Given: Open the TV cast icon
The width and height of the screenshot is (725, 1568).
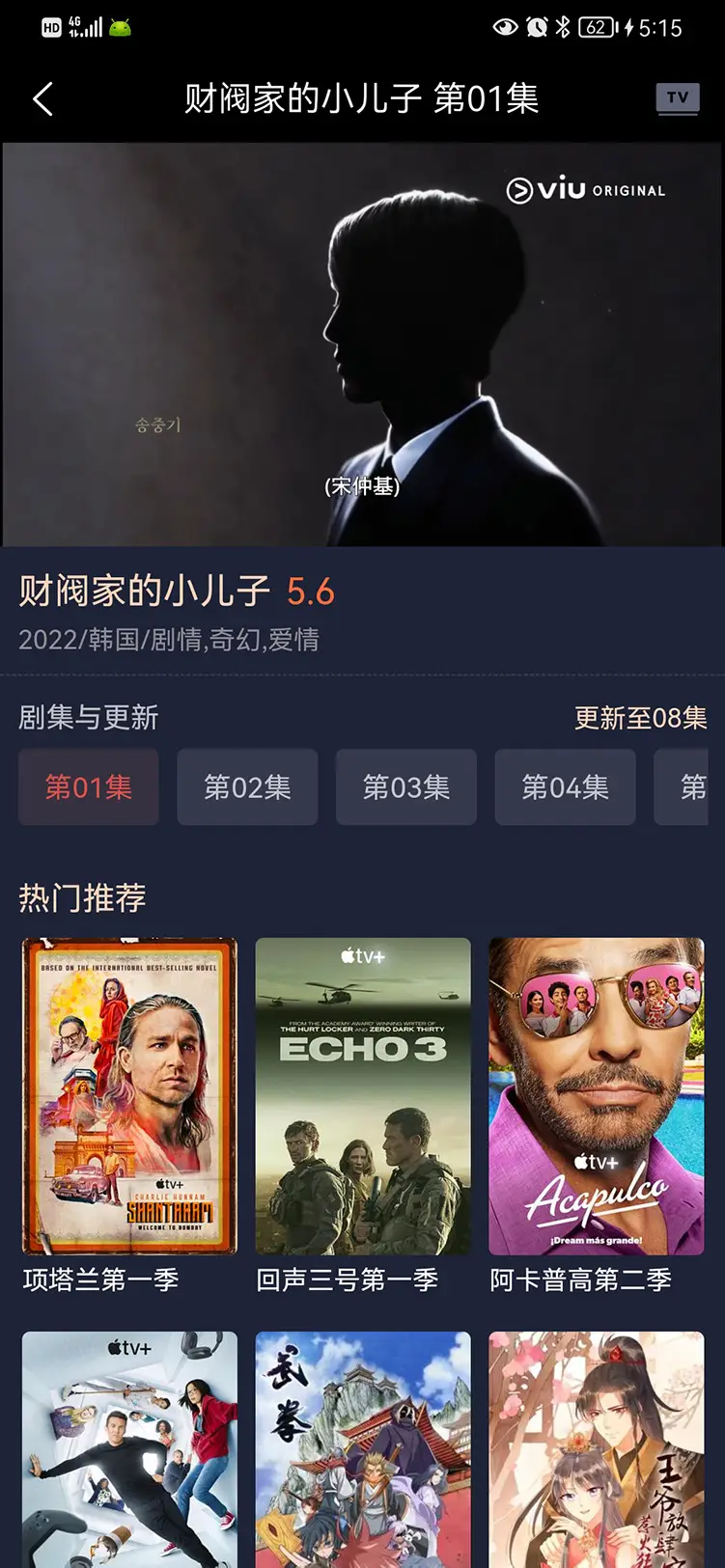Looking at the screenshot, I should (x=678, y=98).
